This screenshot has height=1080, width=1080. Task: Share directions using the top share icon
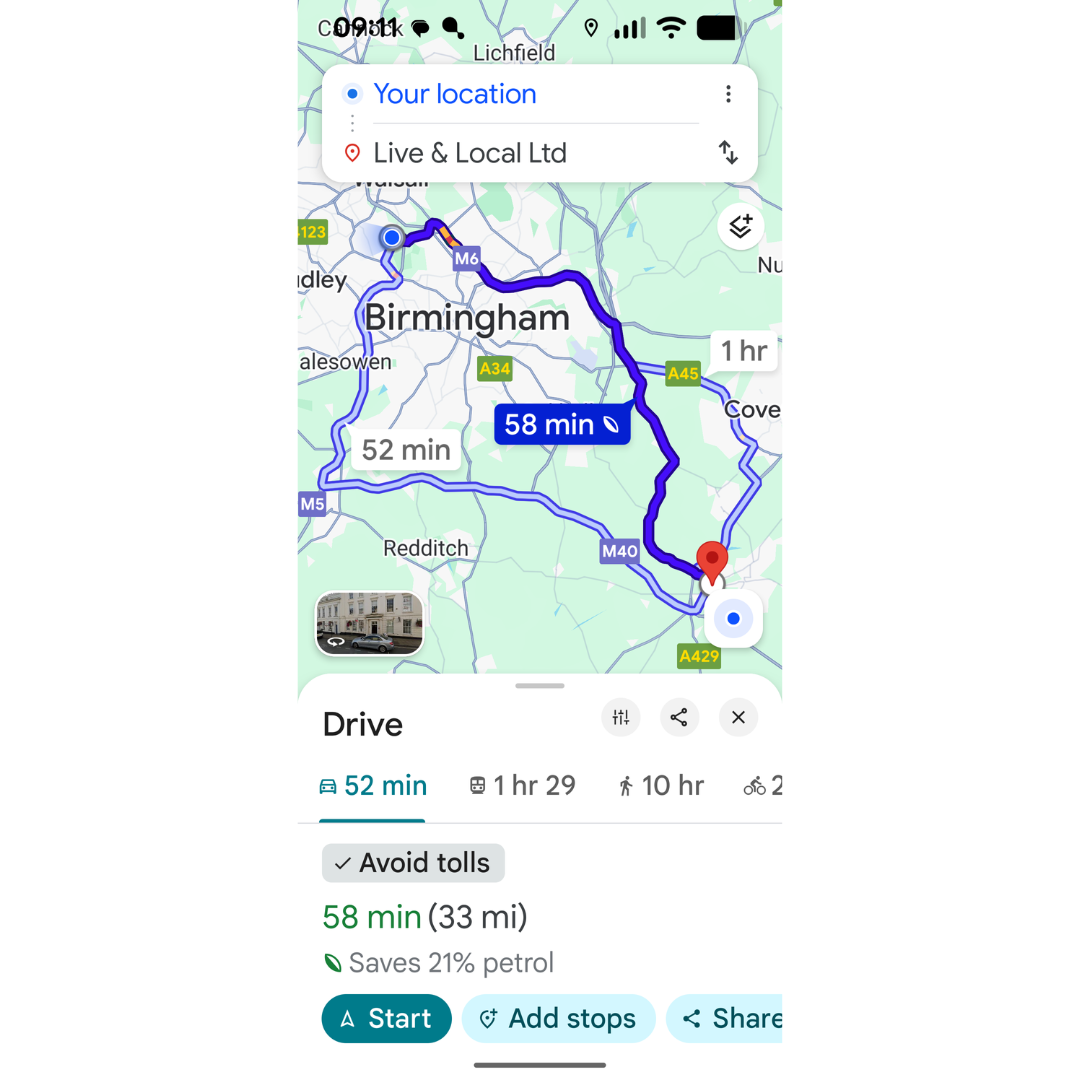coord(679,717)
